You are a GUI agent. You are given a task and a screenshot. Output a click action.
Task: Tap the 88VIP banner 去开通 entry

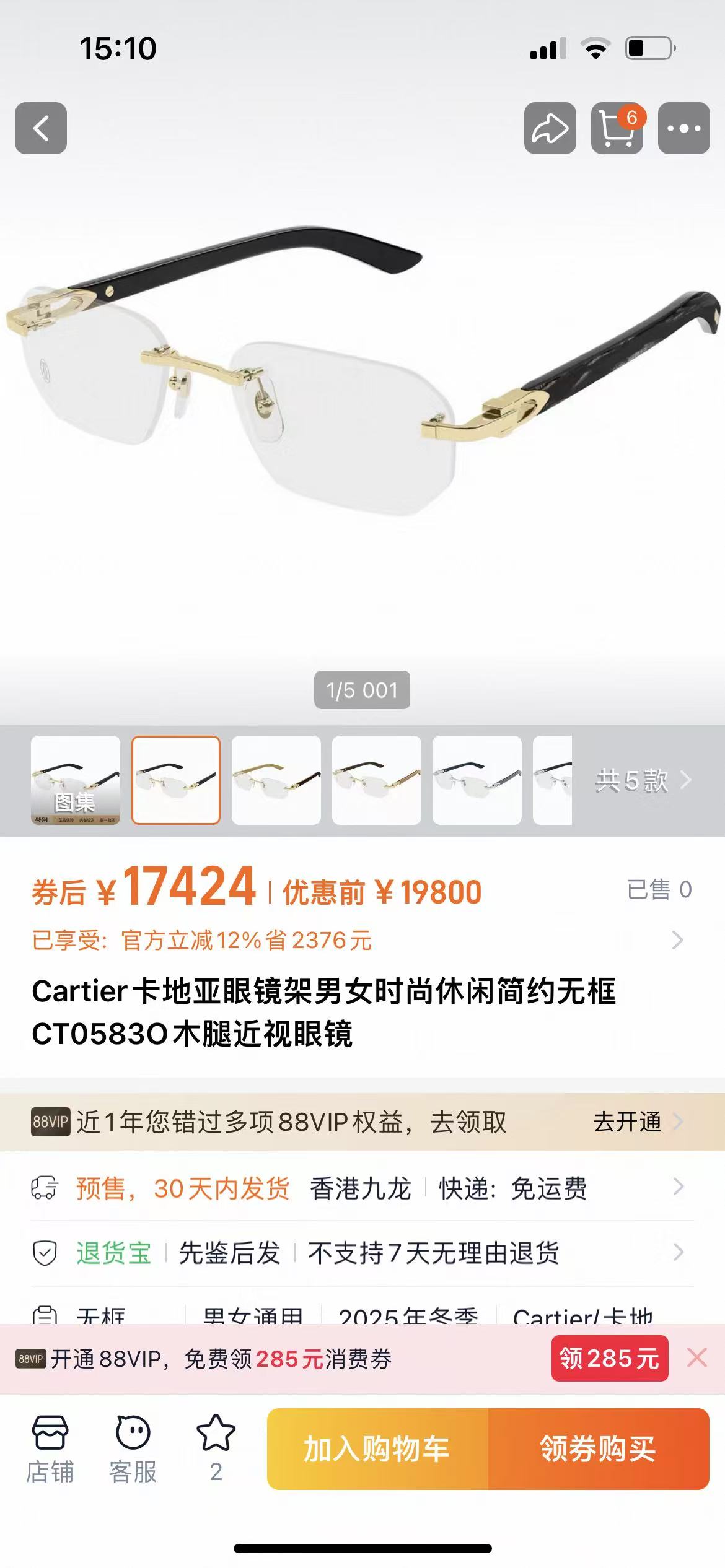click(x=628, y=1122)
